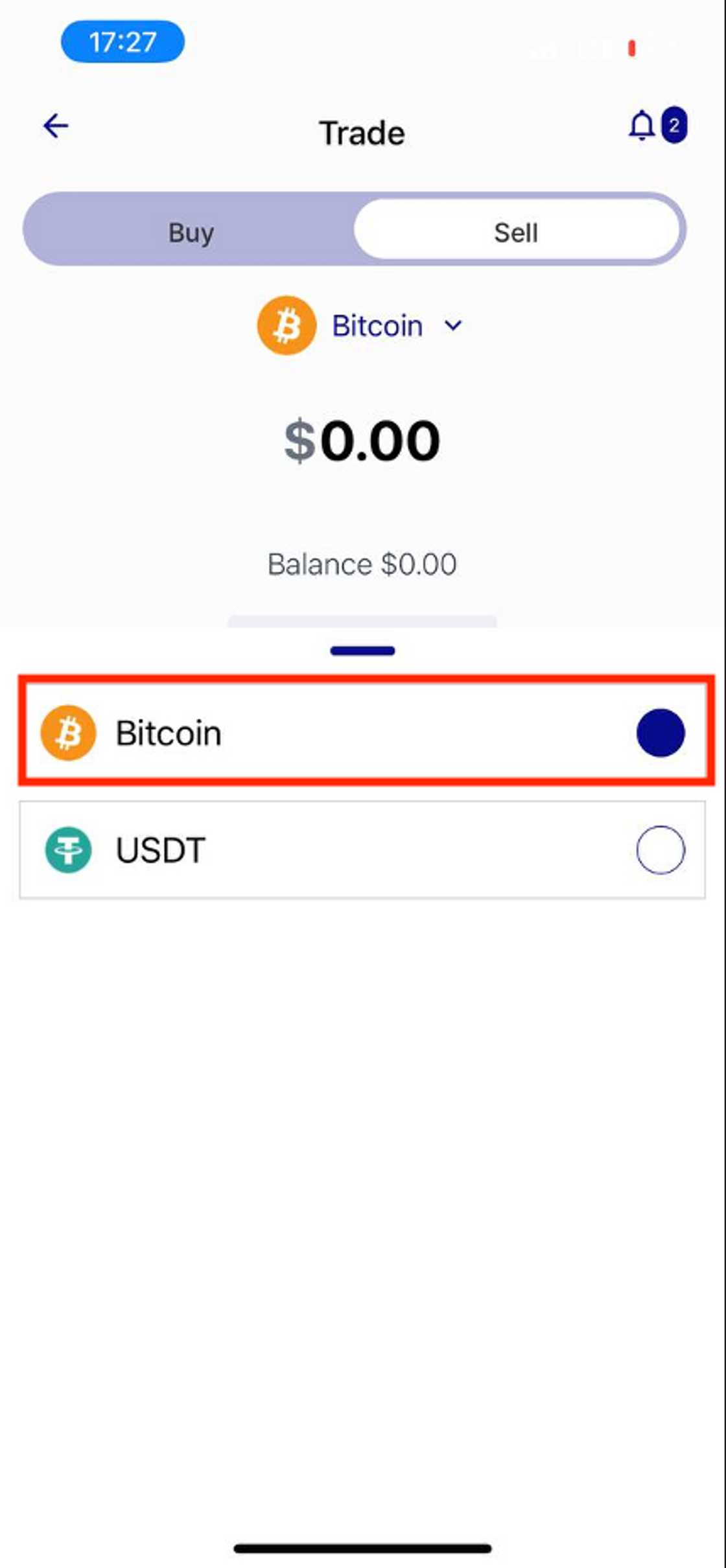This screenshot has height=1568, width=726.
Task: Switch the Buy/Sell toggle to Buy
Action: (191, 231)
